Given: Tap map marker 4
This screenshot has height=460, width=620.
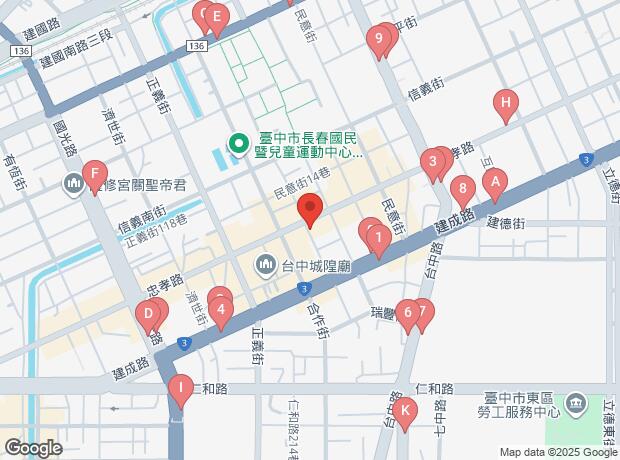Looking at the screenshot, I should click(221, 310).
